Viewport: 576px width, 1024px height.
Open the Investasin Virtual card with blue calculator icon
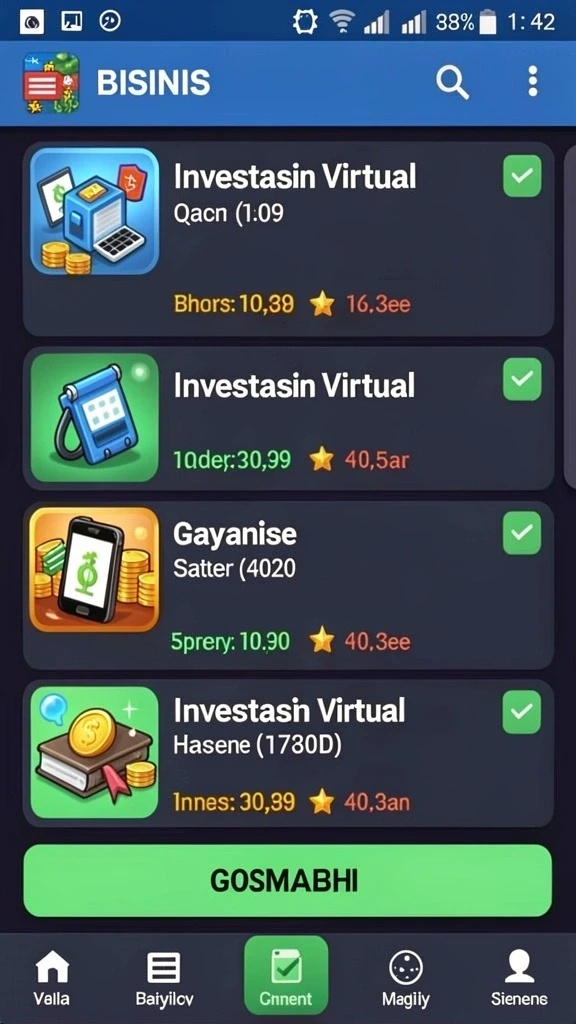pyautogui.click(x=289, y=418)
